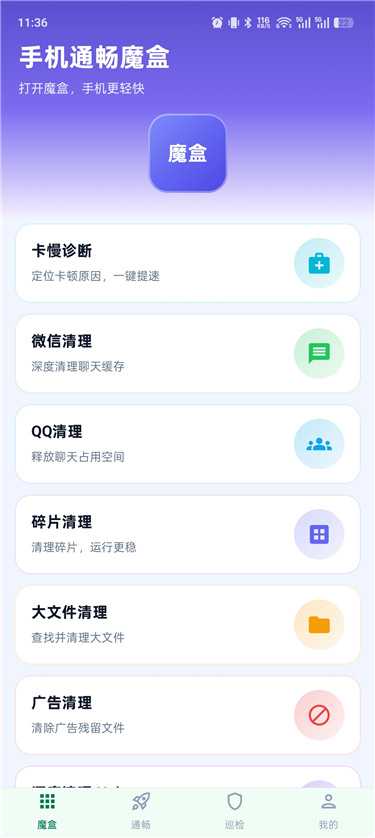
Task: Open the 微信清理 card
Action: pos(188,353)
